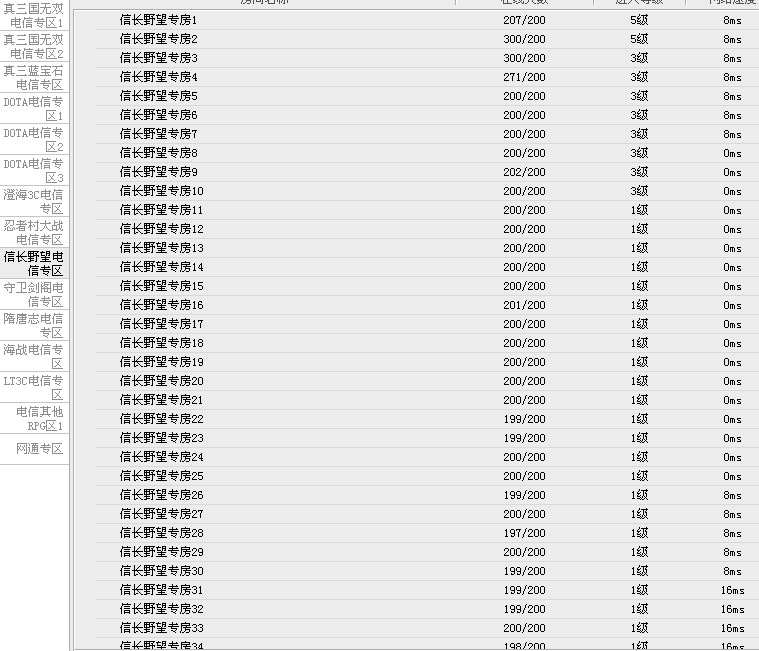Select DOTA电信专区1 zone
Screen dimensions: 759x651
click(x=34, y=109)
